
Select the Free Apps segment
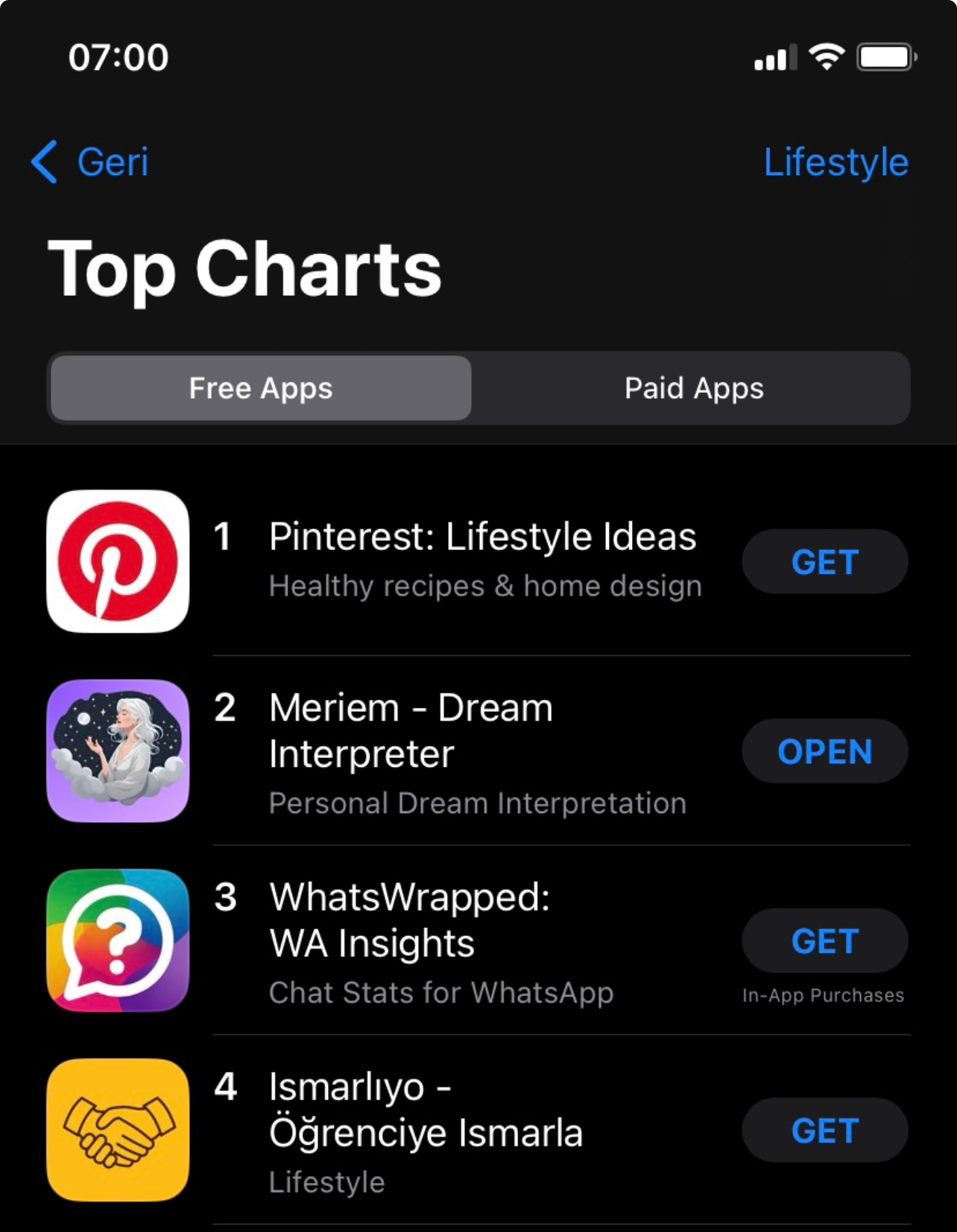pos(261,388)
